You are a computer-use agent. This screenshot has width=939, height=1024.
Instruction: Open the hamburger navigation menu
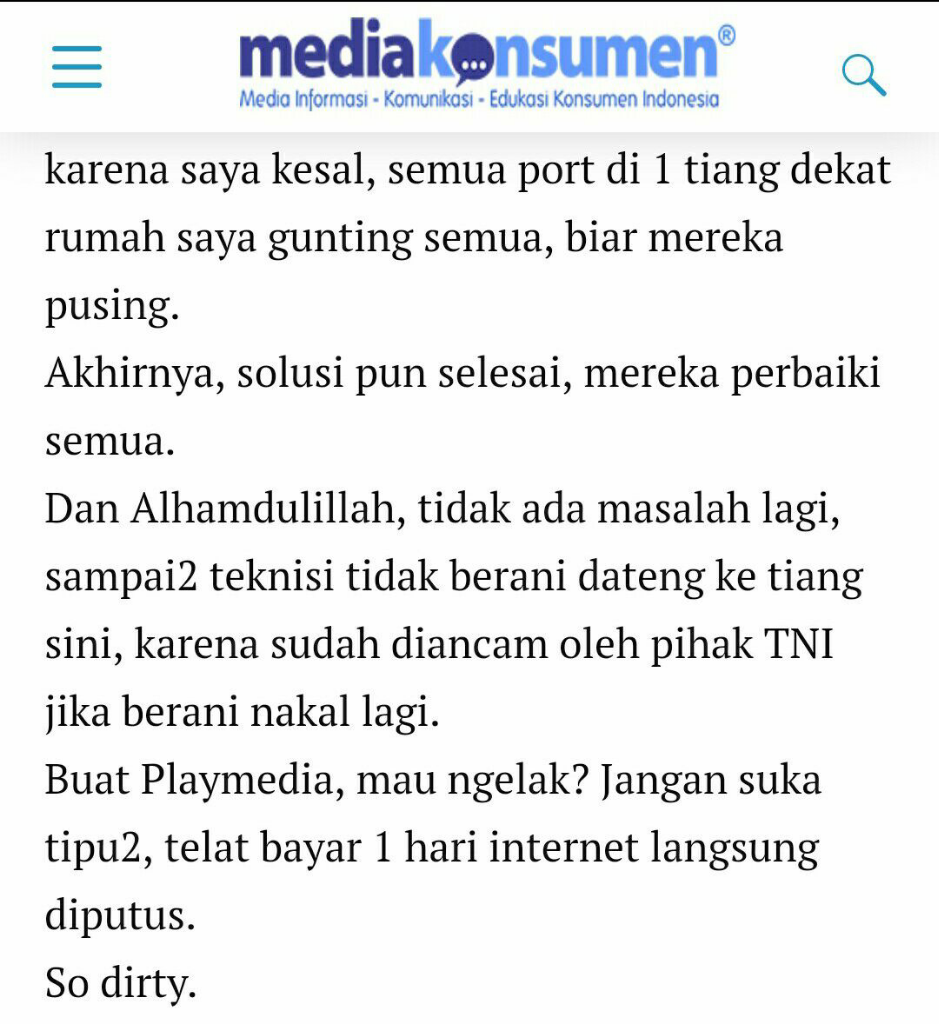tap(77, 68)
